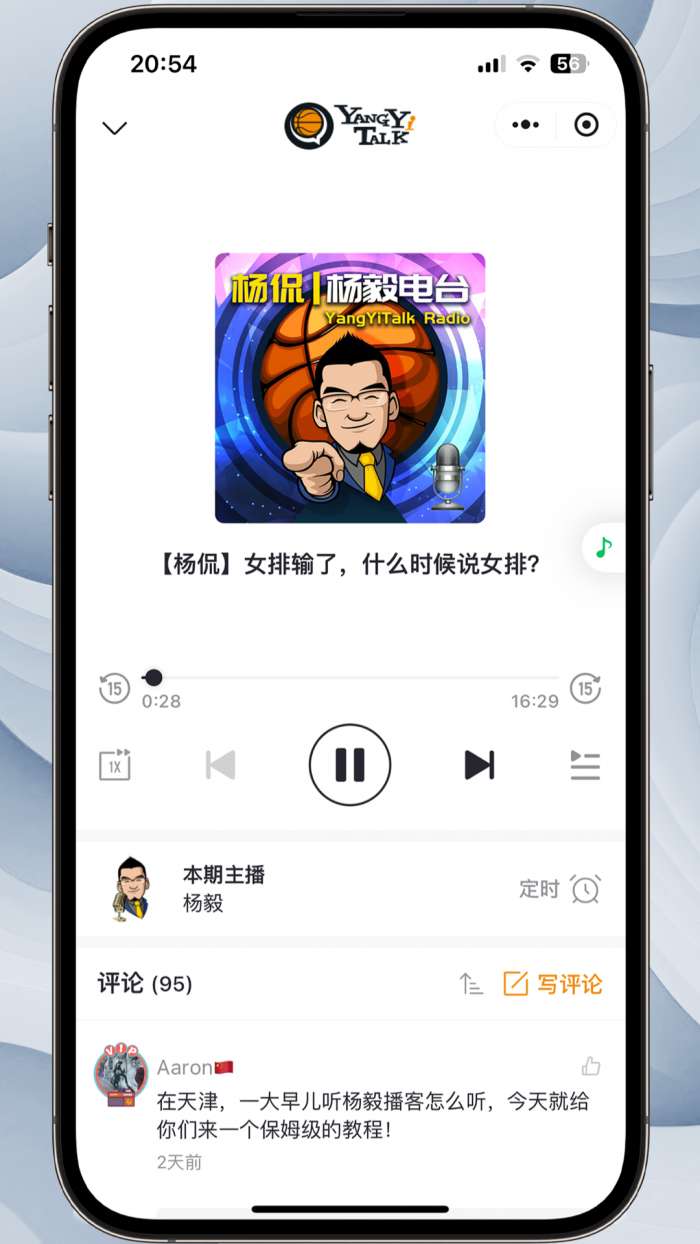700x1244 pixels.
Task: Jump to the next episode
Action: (x=480, y=765)
